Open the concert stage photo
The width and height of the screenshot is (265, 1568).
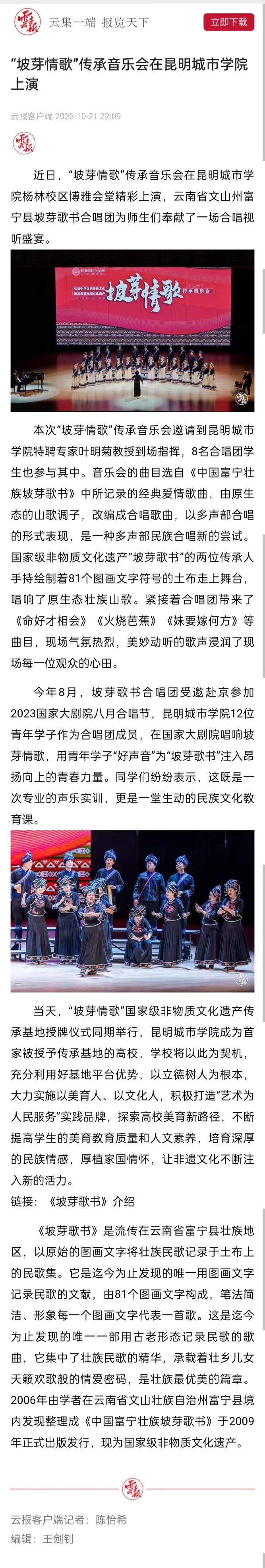(x=132, y=330)
